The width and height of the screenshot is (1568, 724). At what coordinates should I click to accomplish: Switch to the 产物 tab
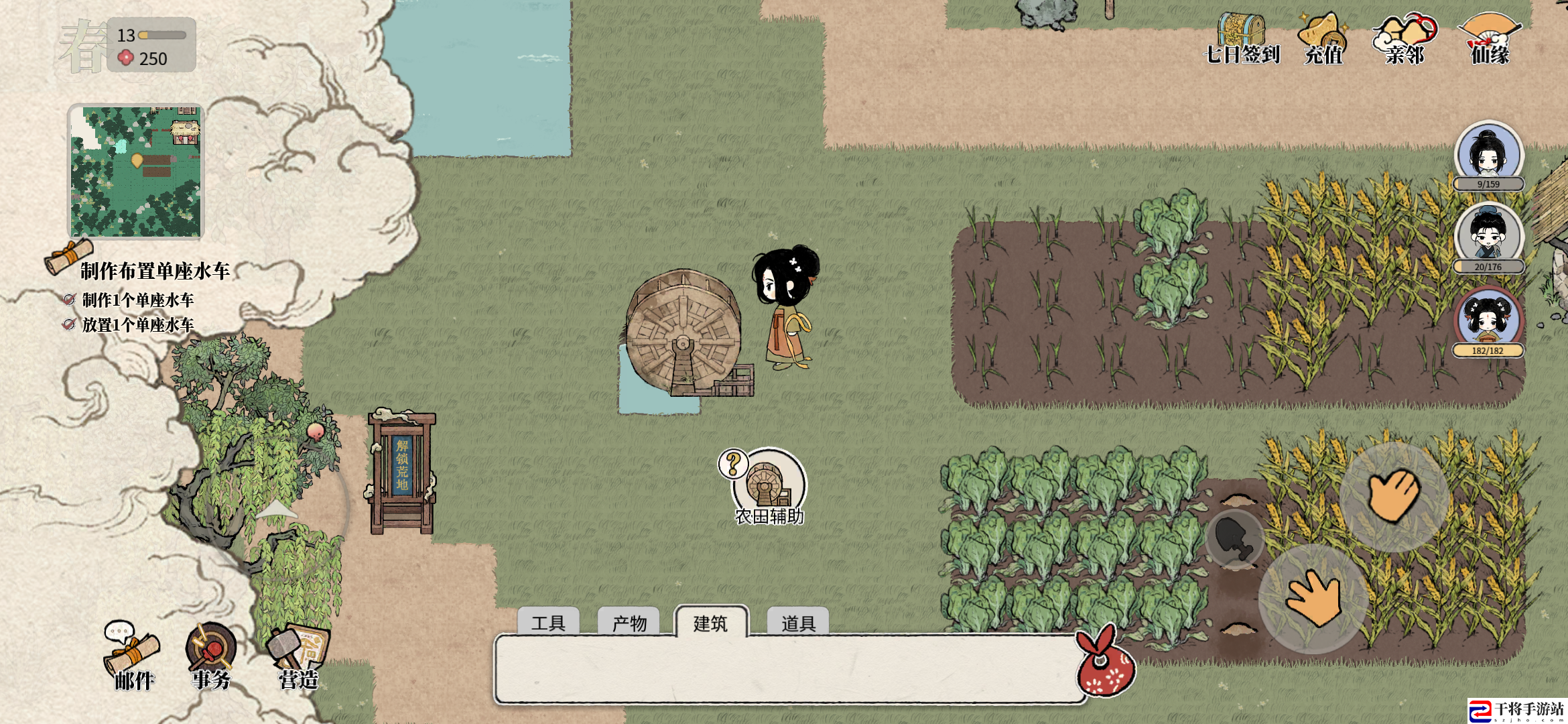(x=629, y=623)
